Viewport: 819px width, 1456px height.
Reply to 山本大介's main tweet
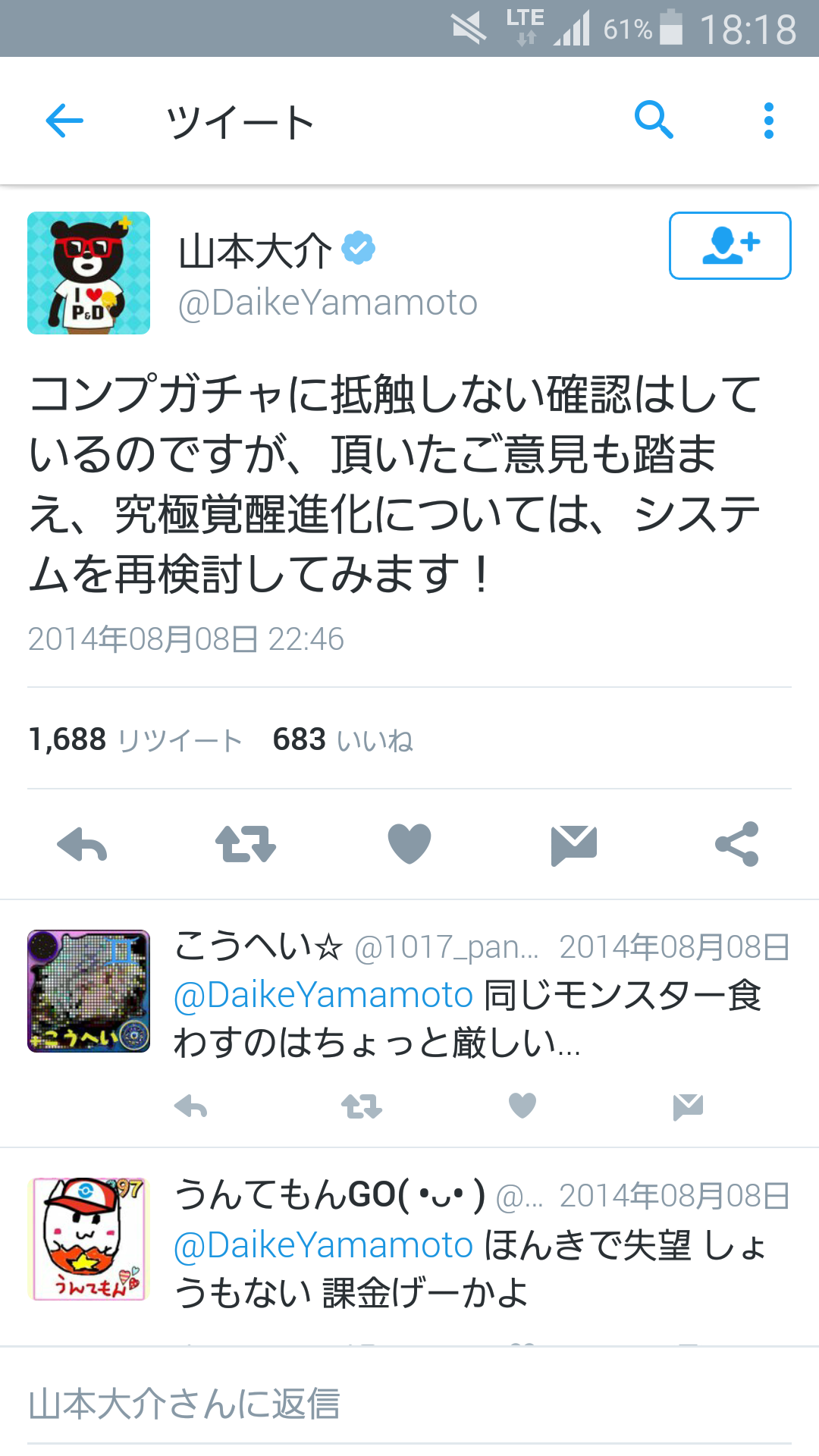pos(82,844)
